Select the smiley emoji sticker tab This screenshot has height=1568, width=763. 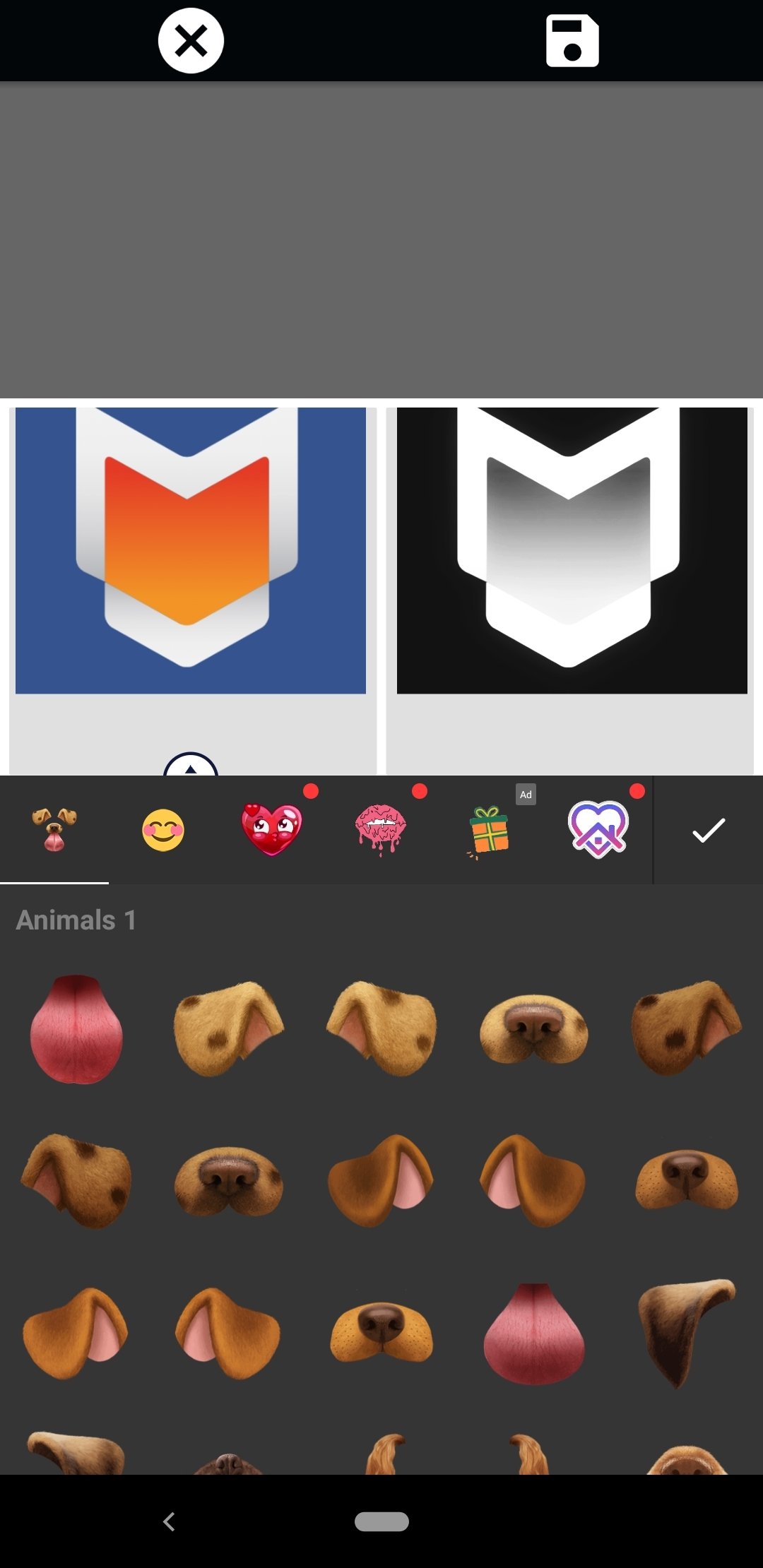(163, 830)
